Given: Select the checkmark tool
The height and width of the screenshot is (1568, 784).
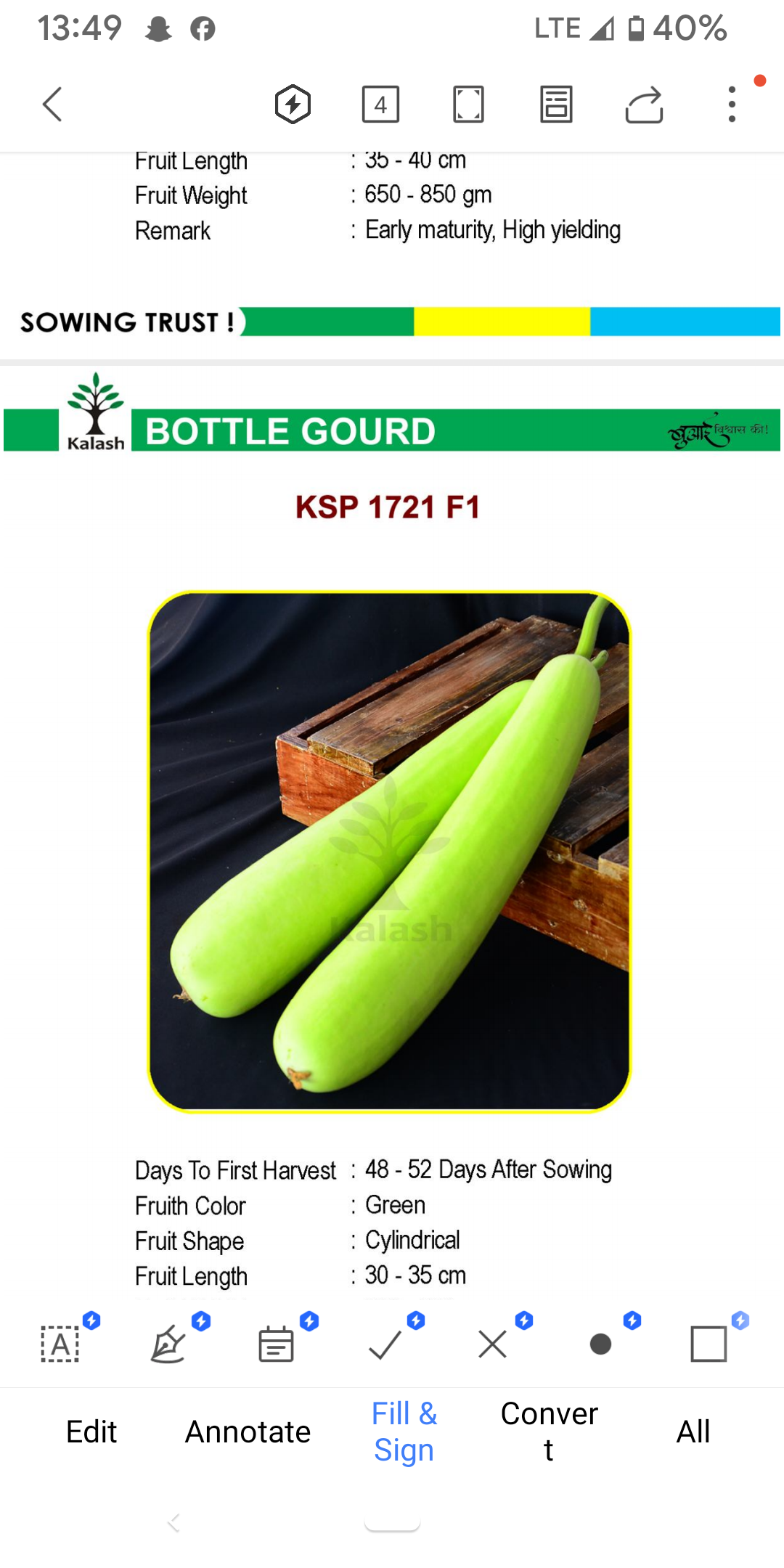Looking at the screenshot, I should [x=385, y=1344].
